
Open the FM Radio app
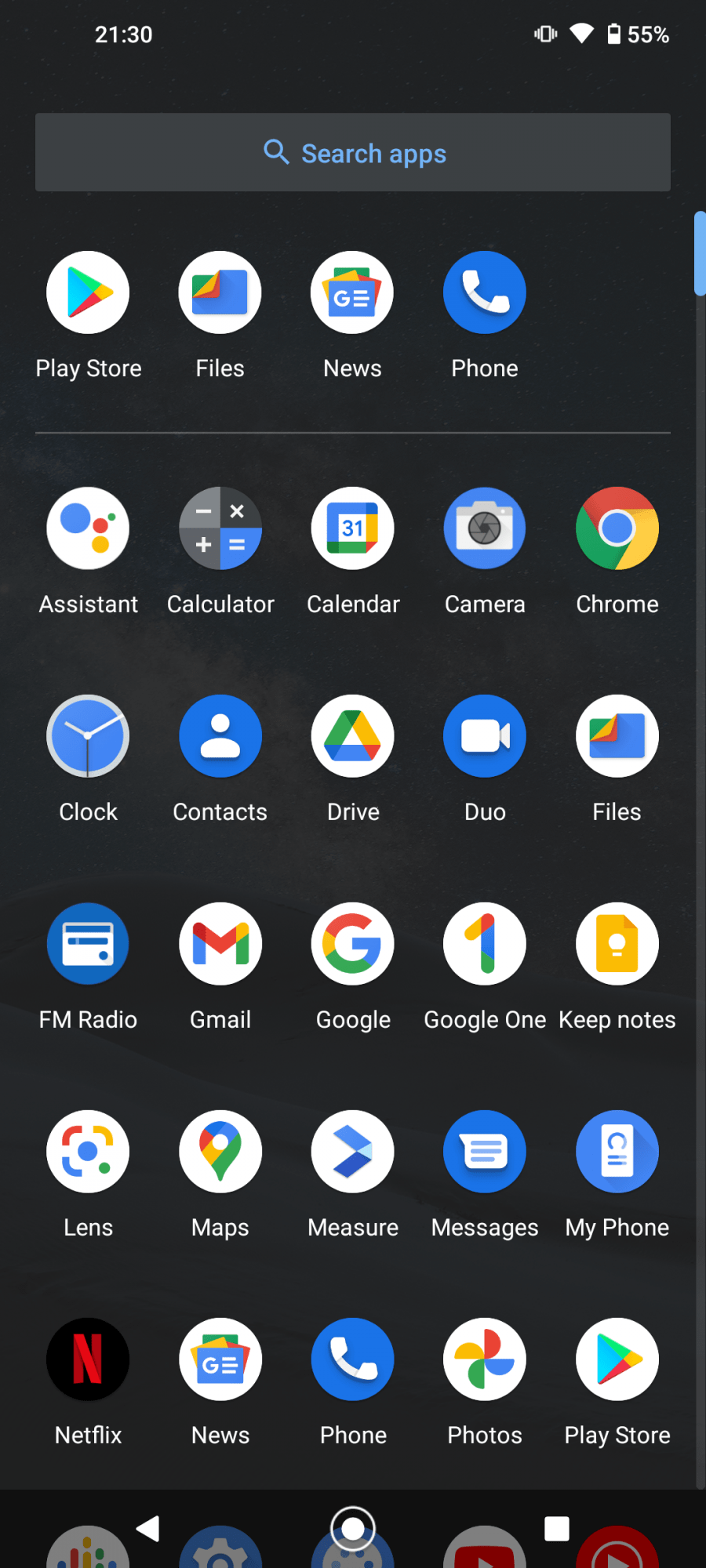coord(88,944)
